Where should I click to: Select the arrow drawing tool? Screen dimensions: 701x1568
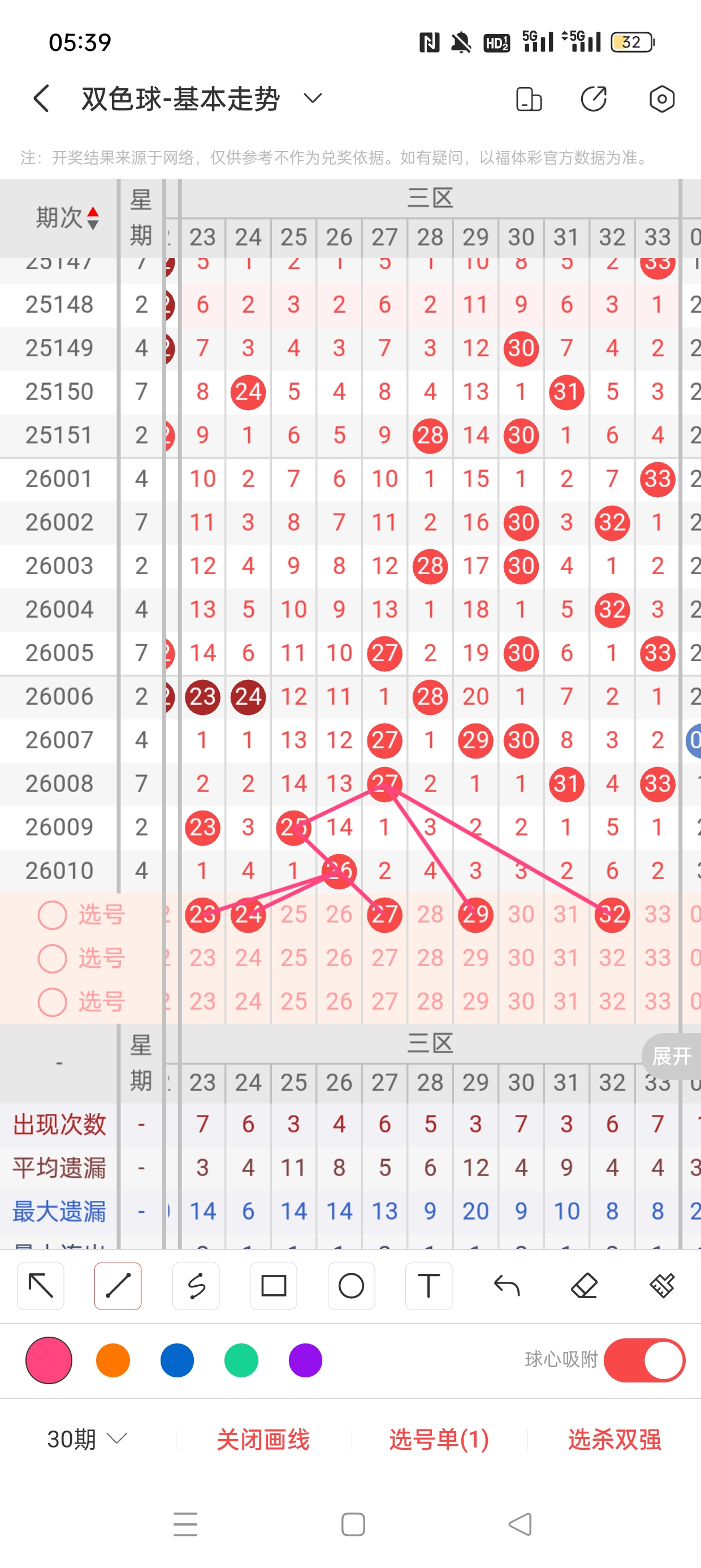coord(41,1286)
